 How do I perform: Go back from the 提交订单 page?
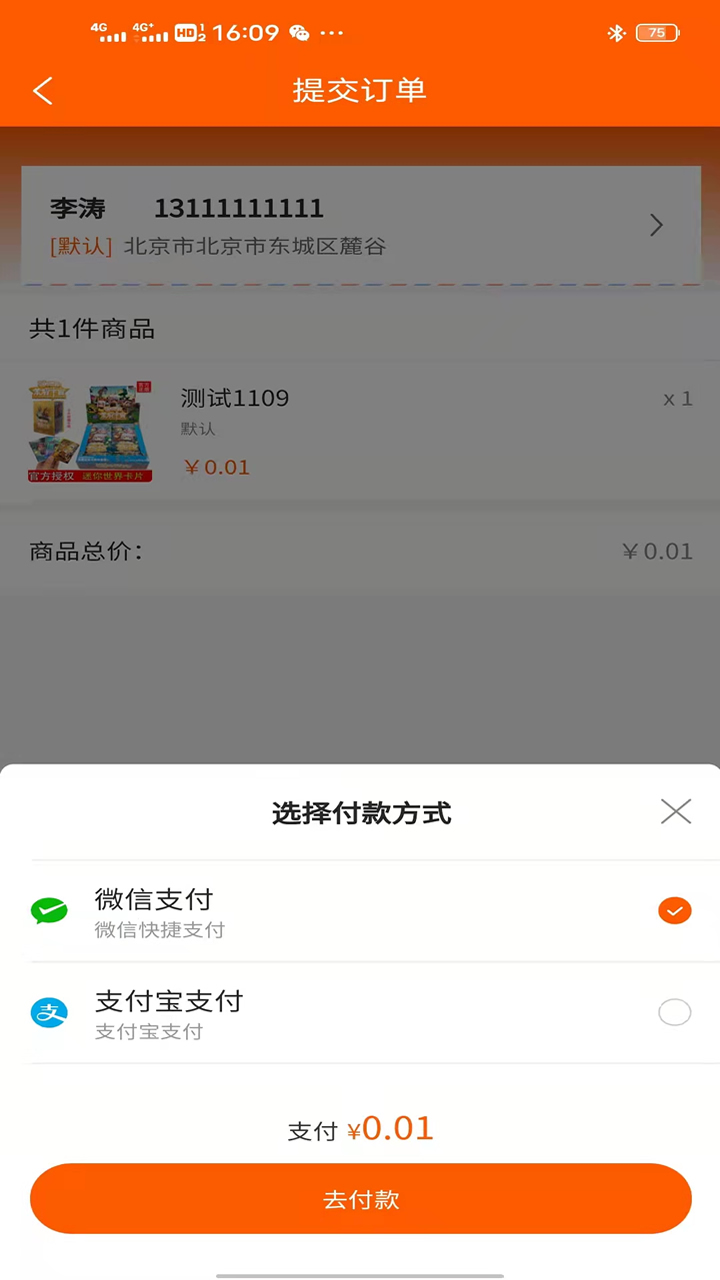pos(42,91)
